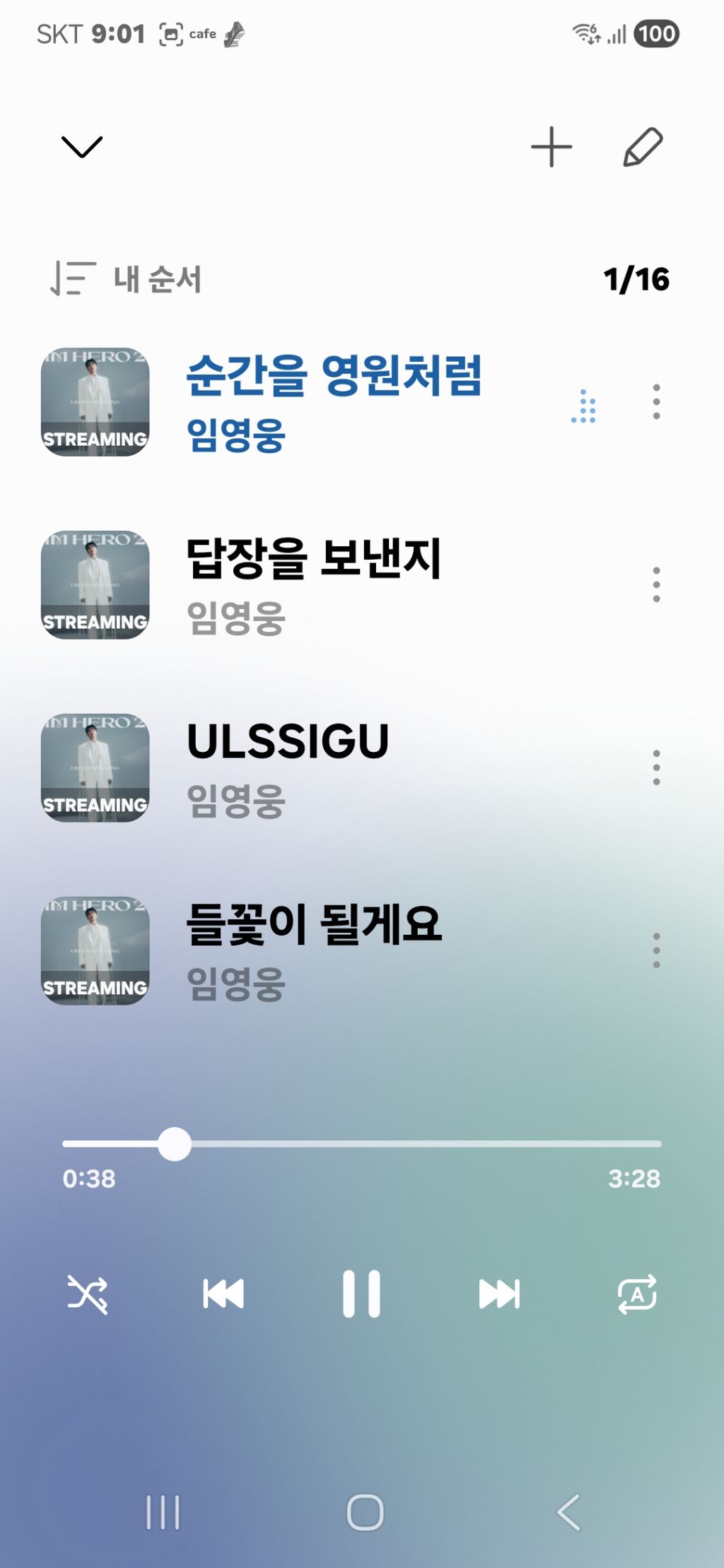Viewport: 724px width, 1568px height.
Task: Pause the current song
Action: pyautogui.click(x=361, y=1294)
